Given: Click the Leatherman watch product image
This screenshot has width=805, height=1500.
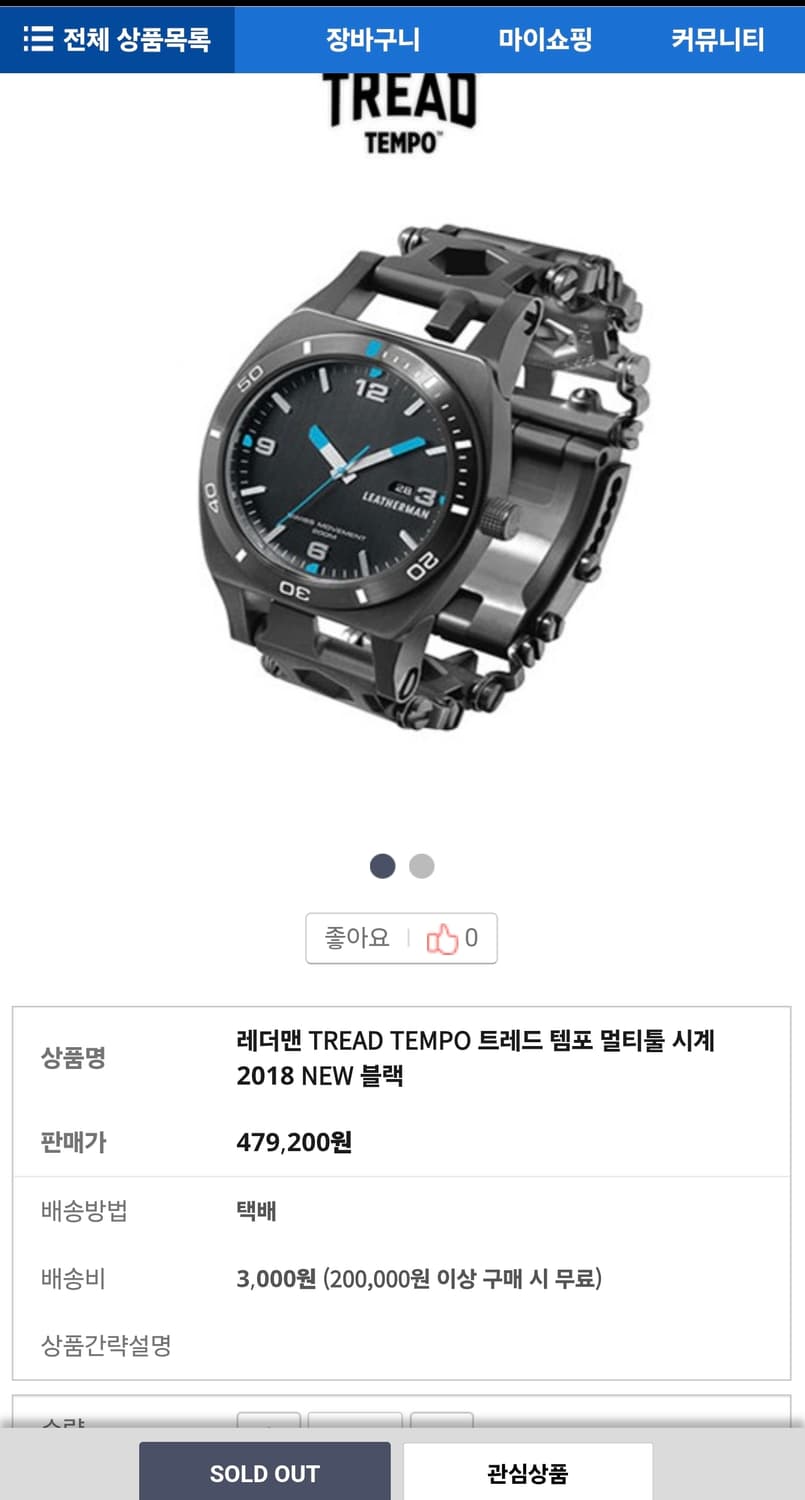Looking at the screenshot, I should (400, 470).
